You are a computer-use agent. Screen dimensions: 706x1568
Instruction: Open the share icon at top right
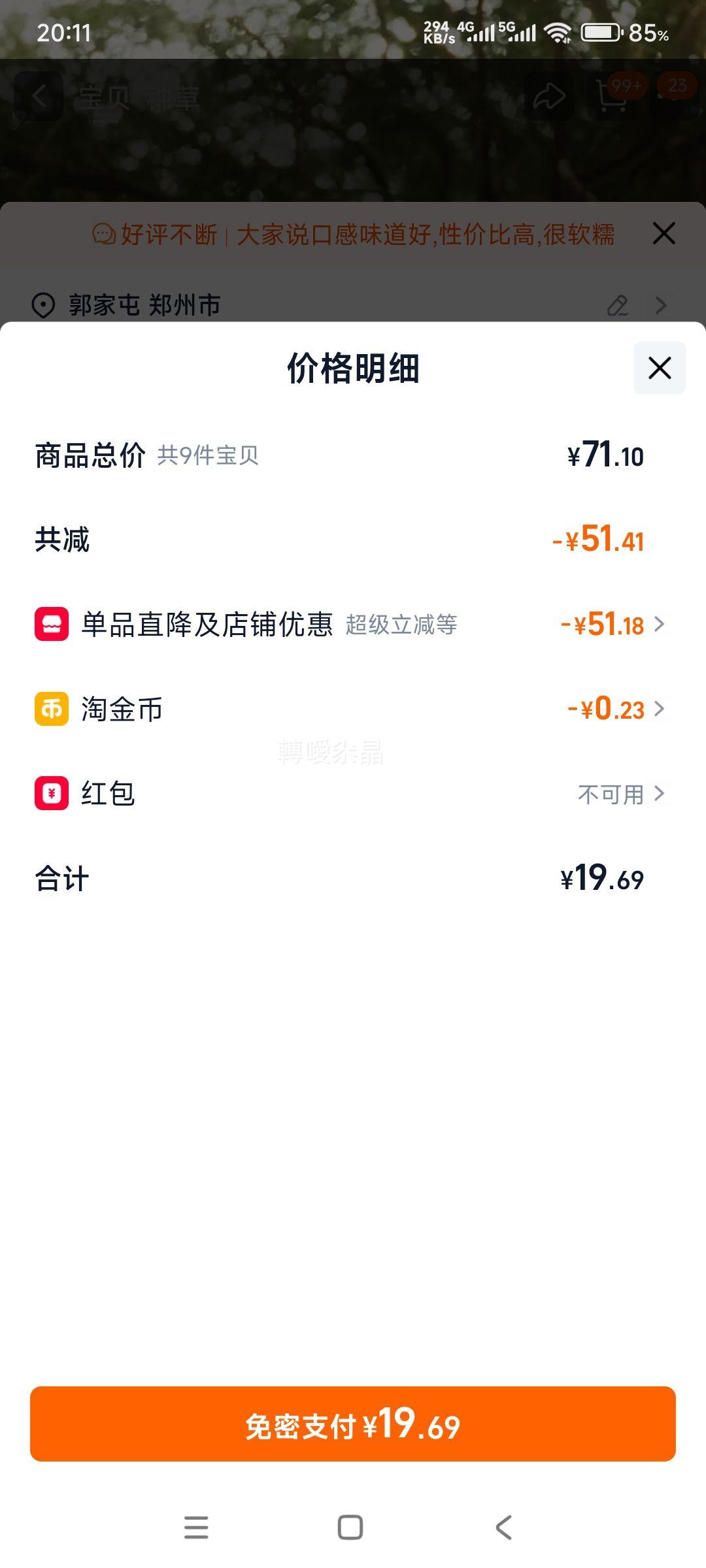point(548,97)
